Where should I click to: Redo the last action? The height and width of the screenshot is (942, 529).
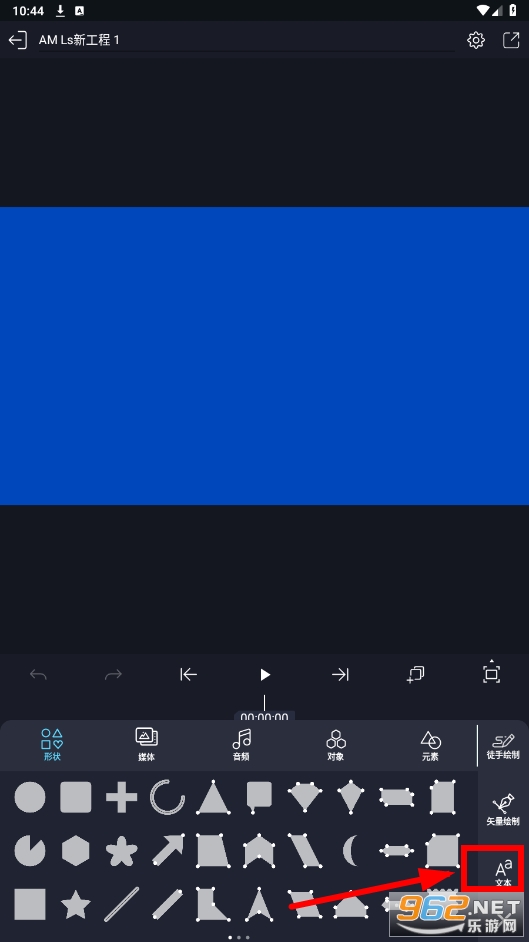pos(113,675)
